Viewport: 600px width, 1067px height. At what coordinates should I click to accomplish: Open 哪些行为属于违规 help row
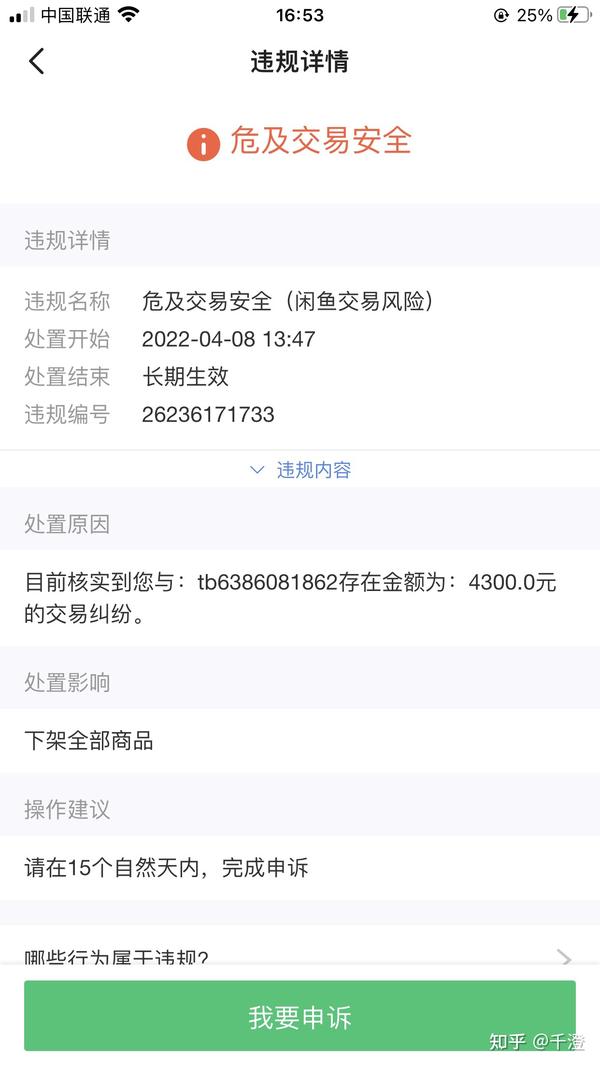tap(298, 955)
